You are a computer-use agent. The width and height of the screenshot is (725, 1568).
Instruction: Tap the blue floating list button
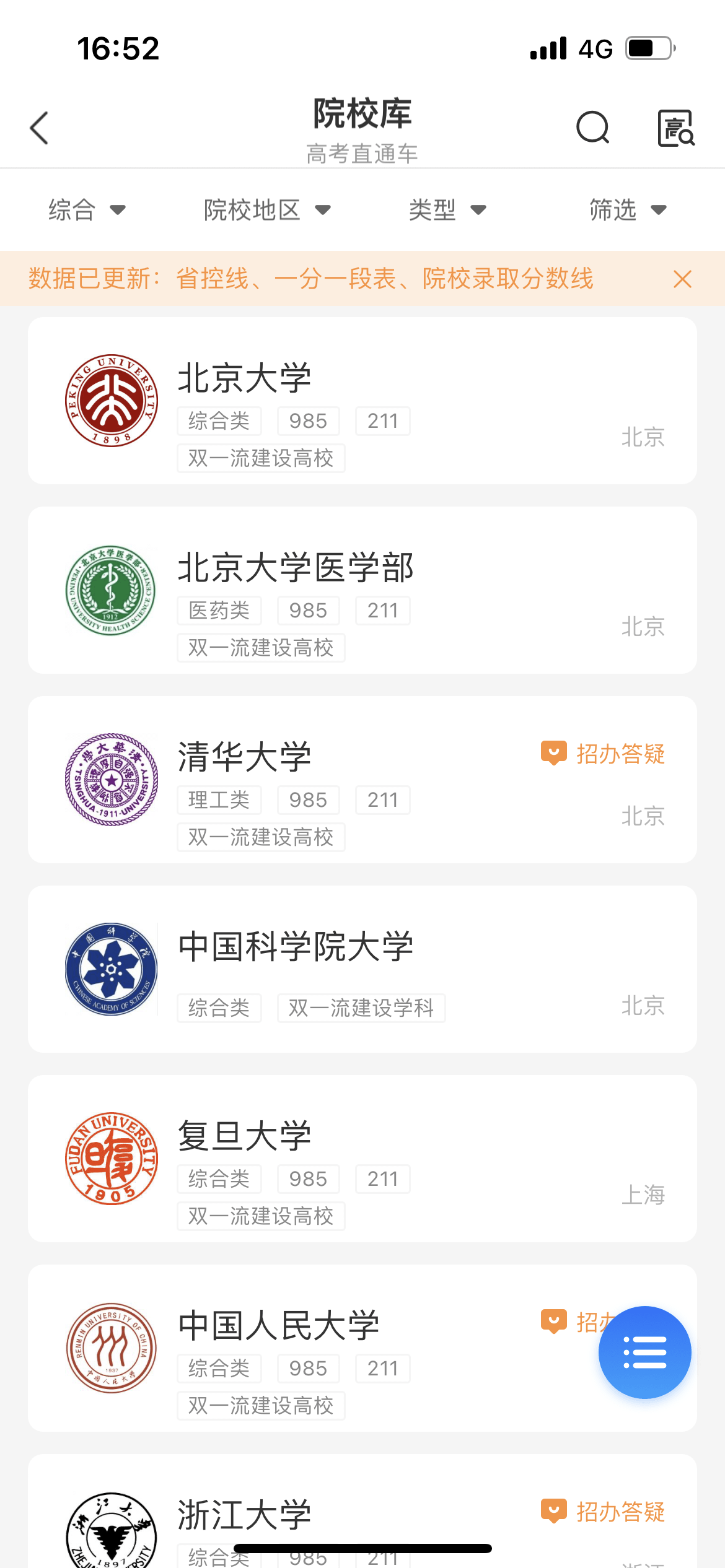[644, 1352]
